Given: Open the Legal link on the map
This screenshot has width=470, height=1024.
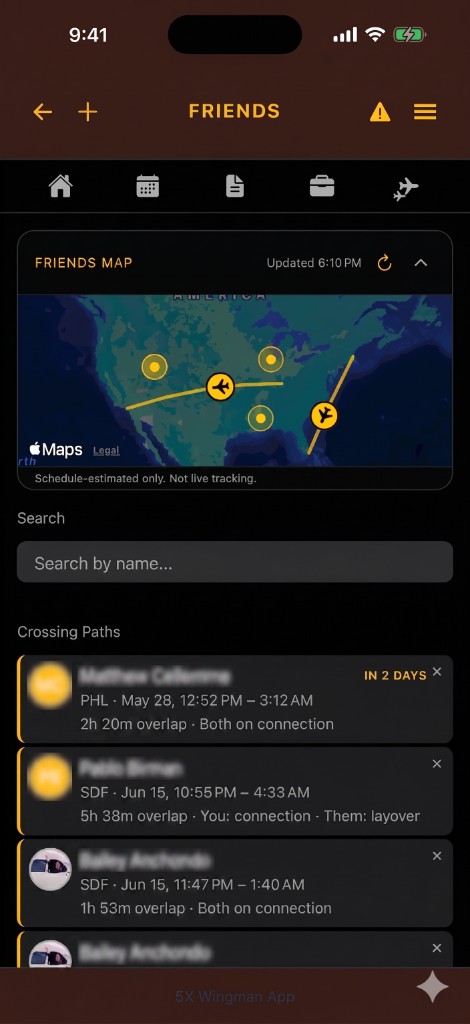Looking at the screenshot, I should tap(106, 451).
